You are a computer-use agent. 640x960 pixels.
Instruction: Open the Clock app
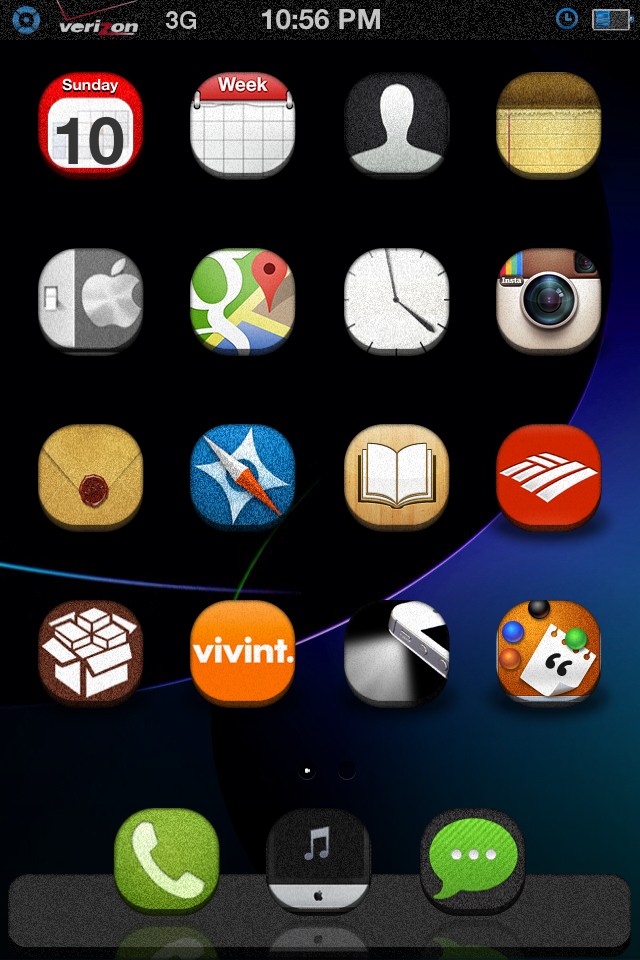pyautogui.click(x=397, y=301)
